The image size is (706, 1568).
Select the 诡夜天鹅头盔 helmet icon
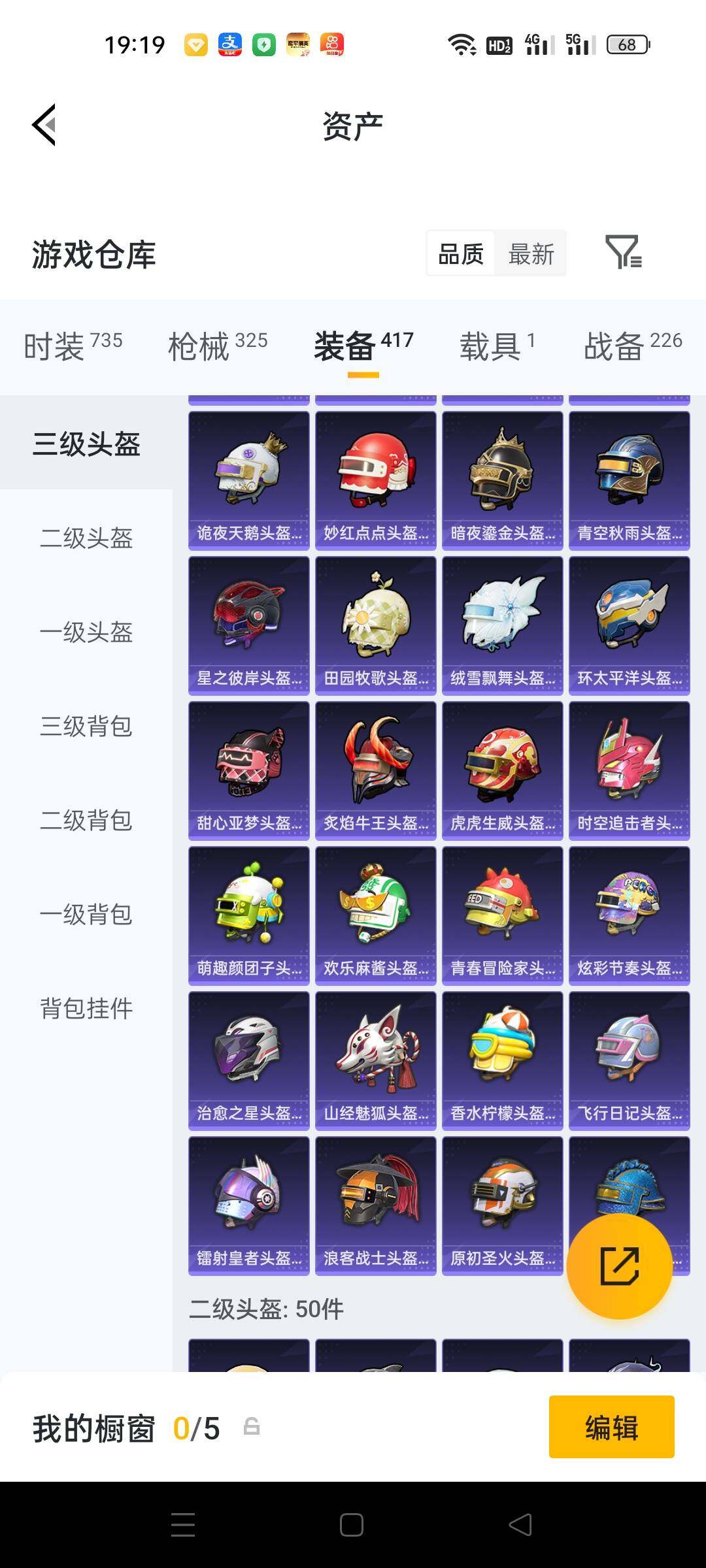pyautogui.click(x=248, y=474)
